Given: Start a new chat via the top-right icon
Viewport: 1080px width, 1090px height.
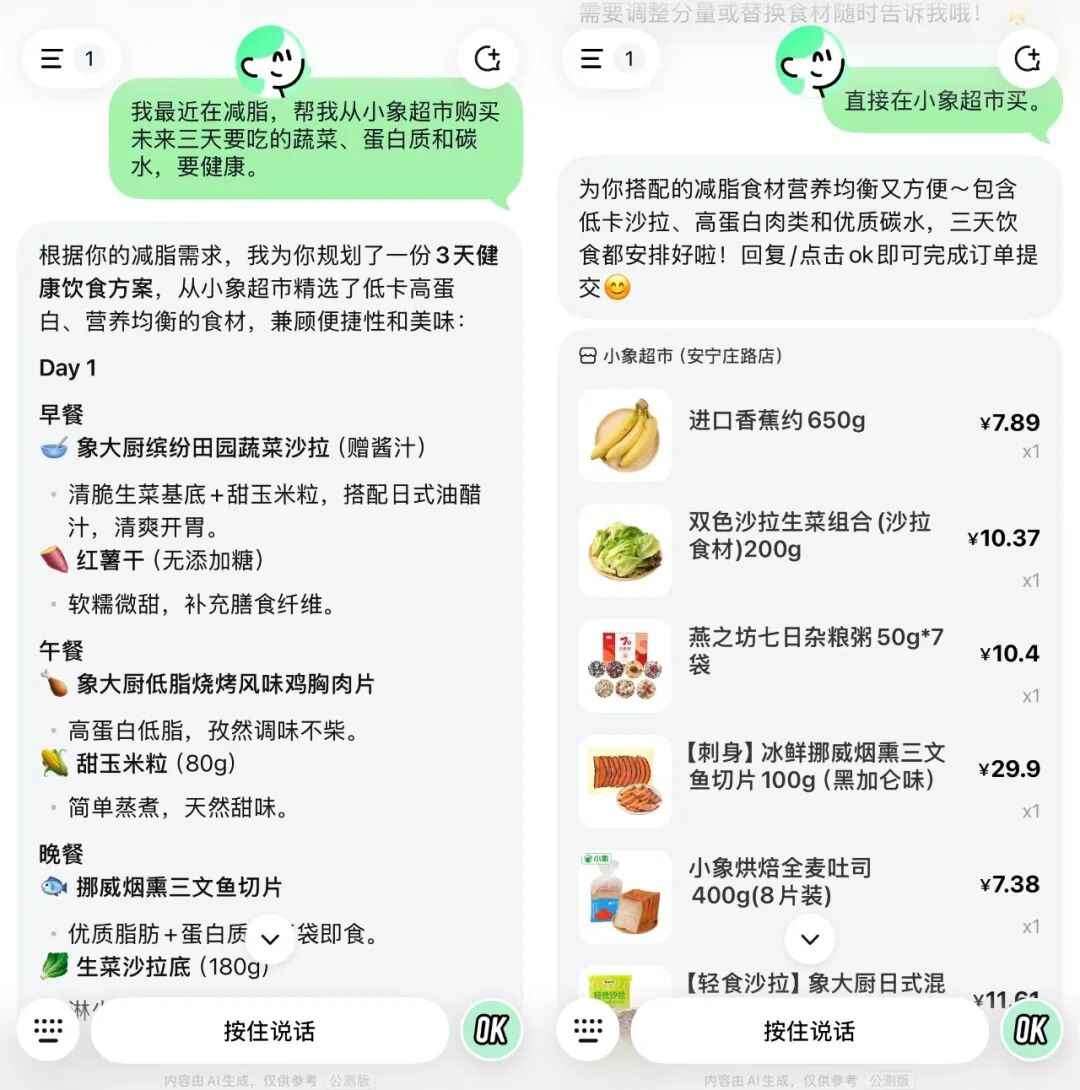Looking at the screenshot, I should 488,58.
